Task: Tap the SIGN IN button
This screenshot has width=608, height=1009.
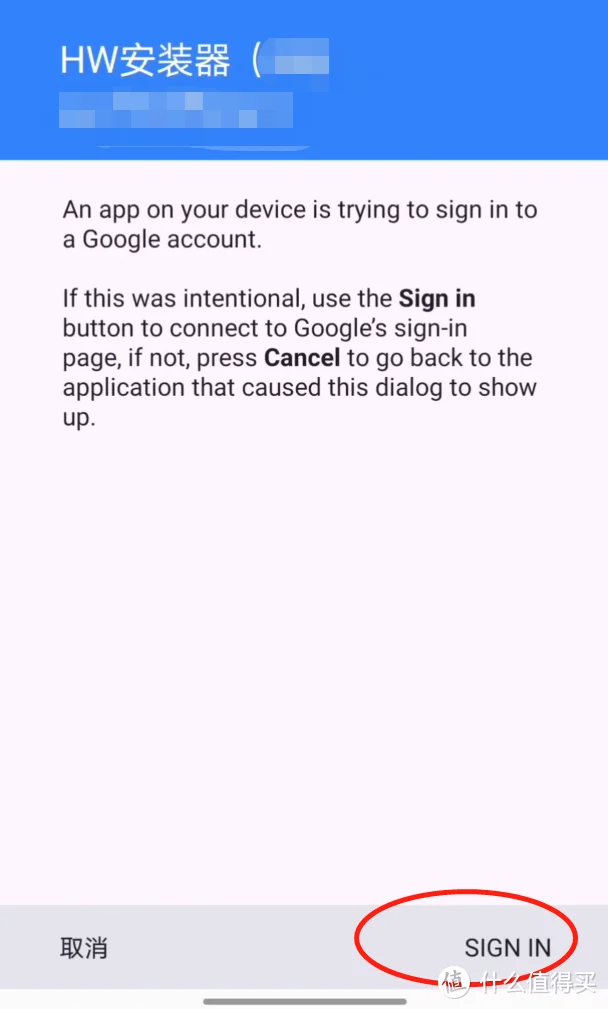Action: coord(507,947)
